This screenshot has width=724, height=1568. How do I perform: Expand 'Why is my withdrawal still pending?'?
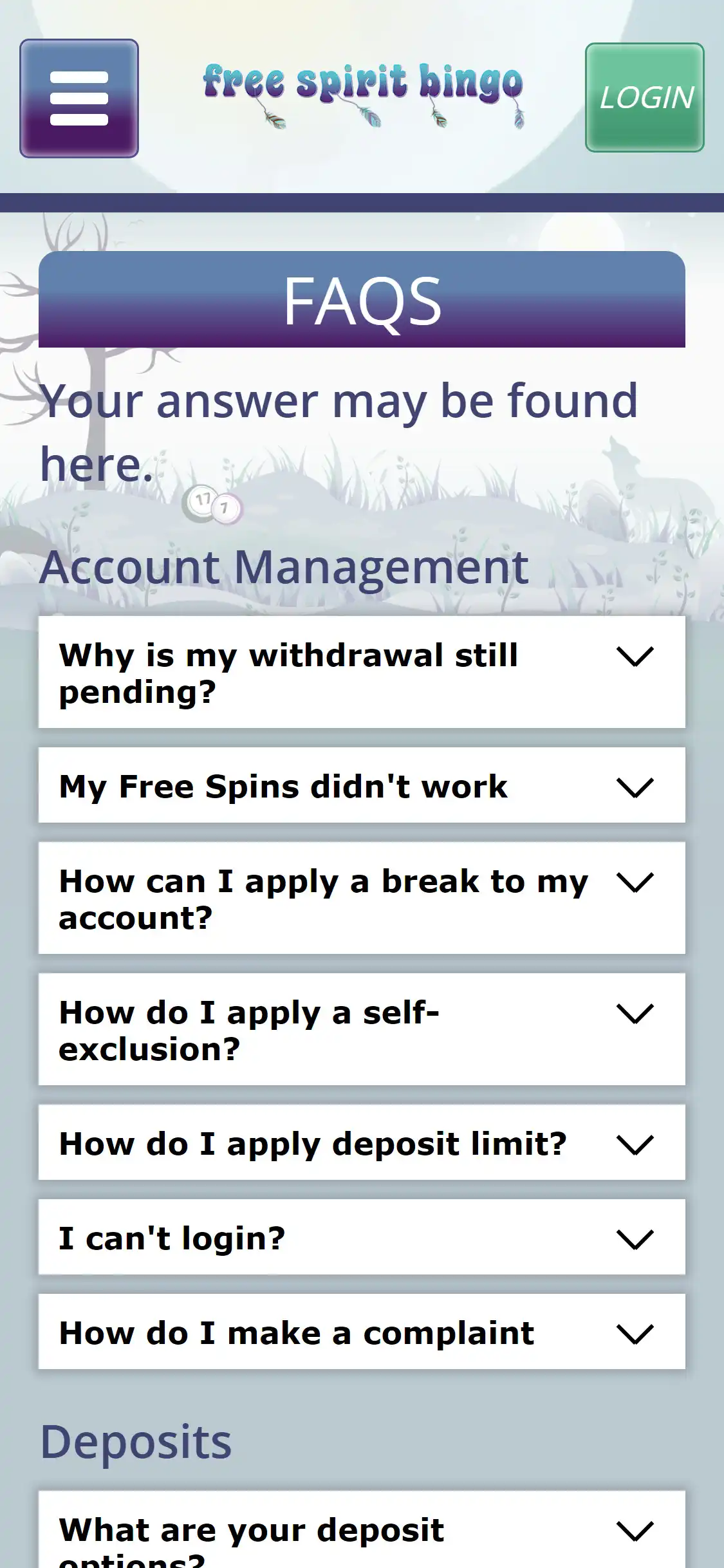(x=362, y=673)
